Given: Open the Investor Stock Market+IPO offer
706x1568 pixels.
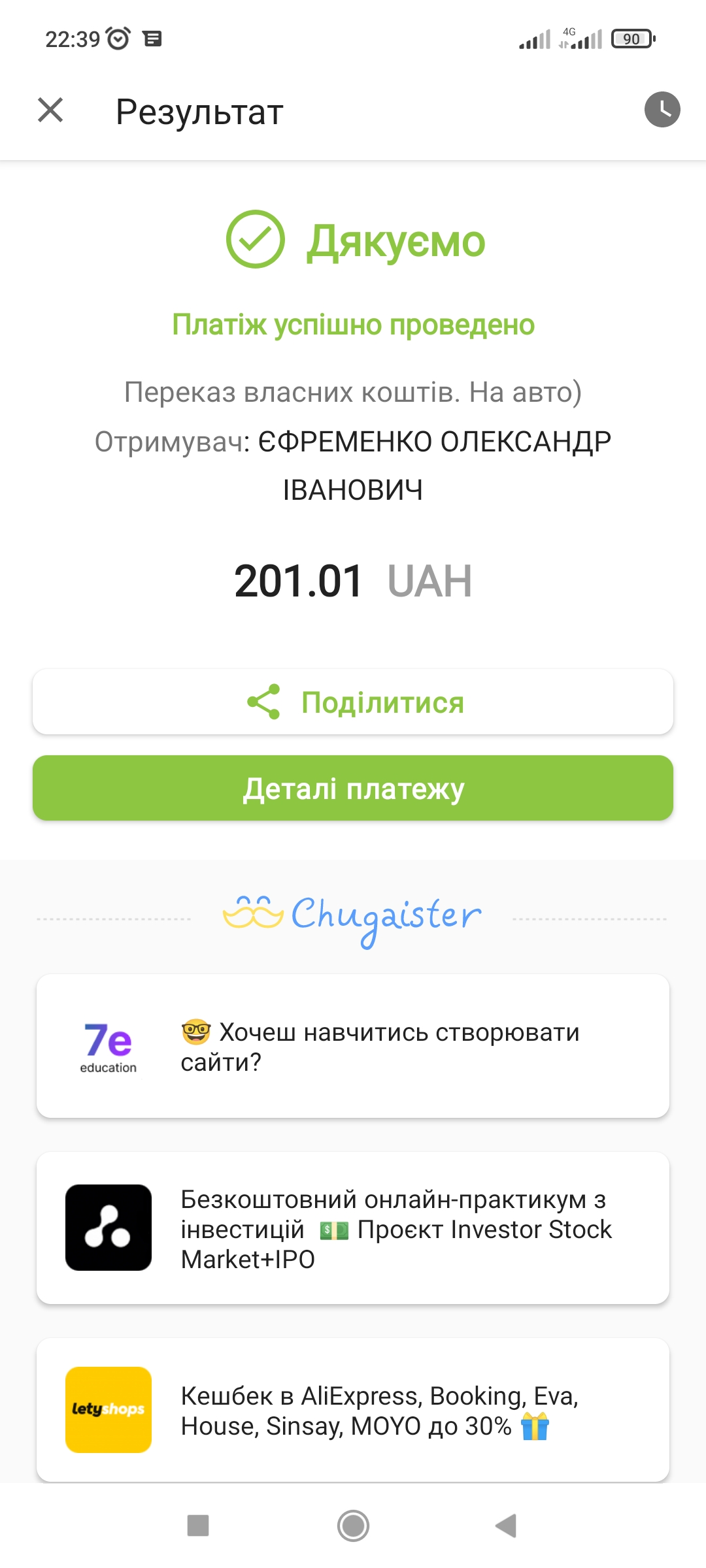Looking at the screenshot, I should 353,1228.
